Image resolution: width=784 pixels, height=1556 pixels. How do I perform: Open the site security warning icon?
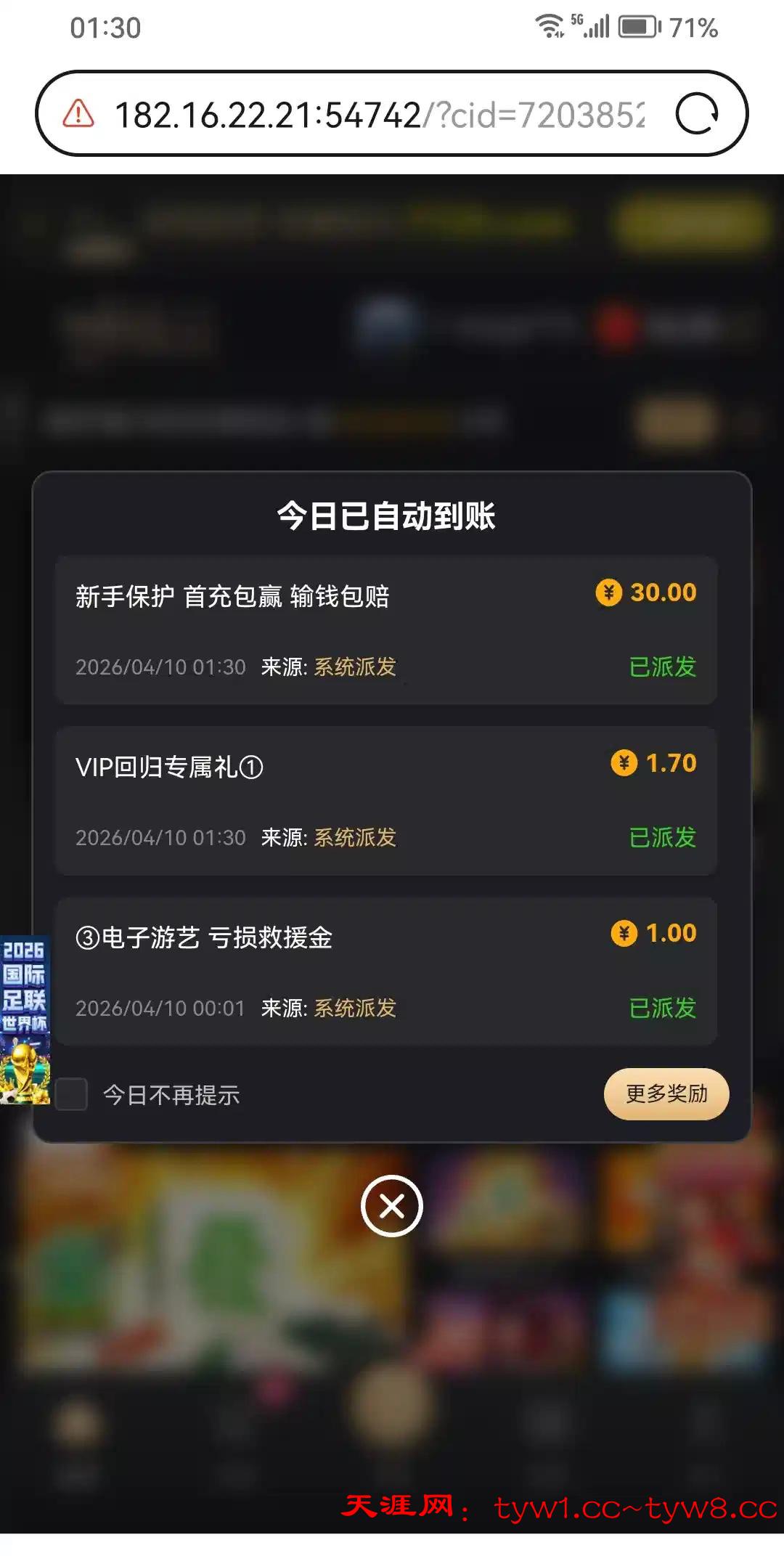coord(78,114)
